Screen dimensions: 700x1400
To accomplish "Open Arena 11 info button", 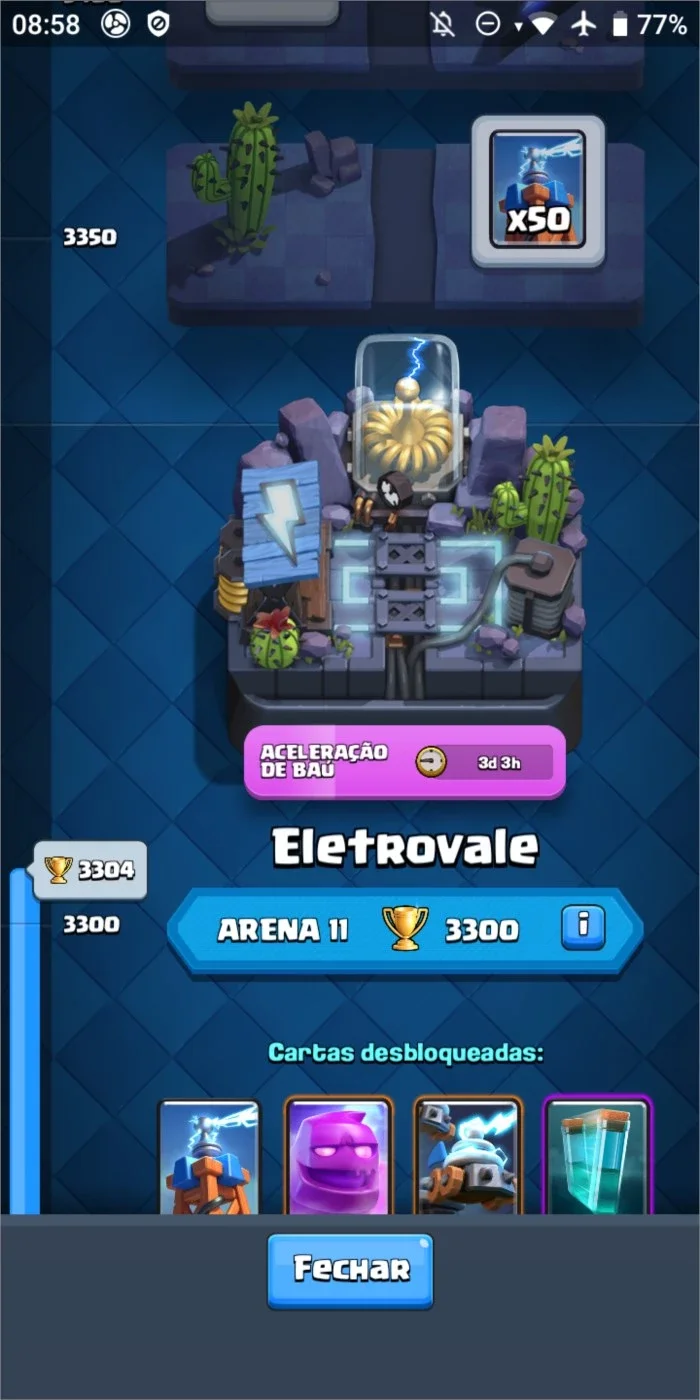I will click(583, 928).
